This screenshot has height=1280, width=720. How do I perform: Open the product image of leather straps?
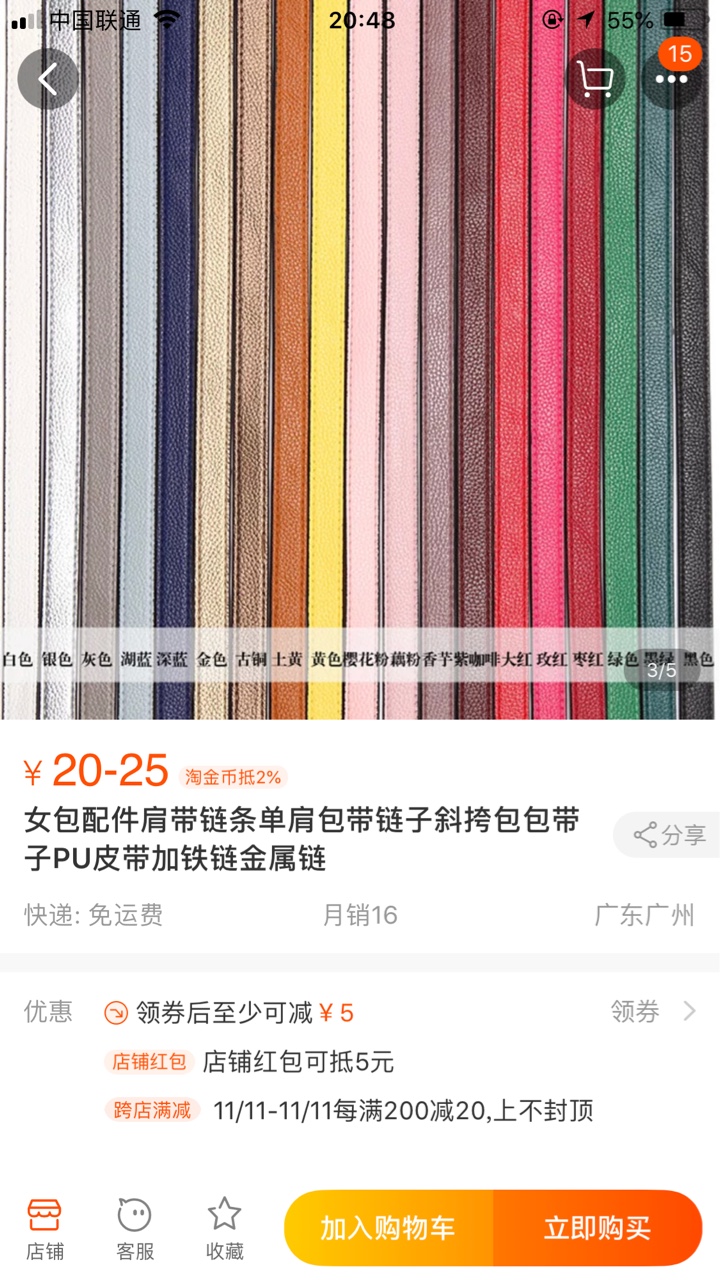point(360,360)
